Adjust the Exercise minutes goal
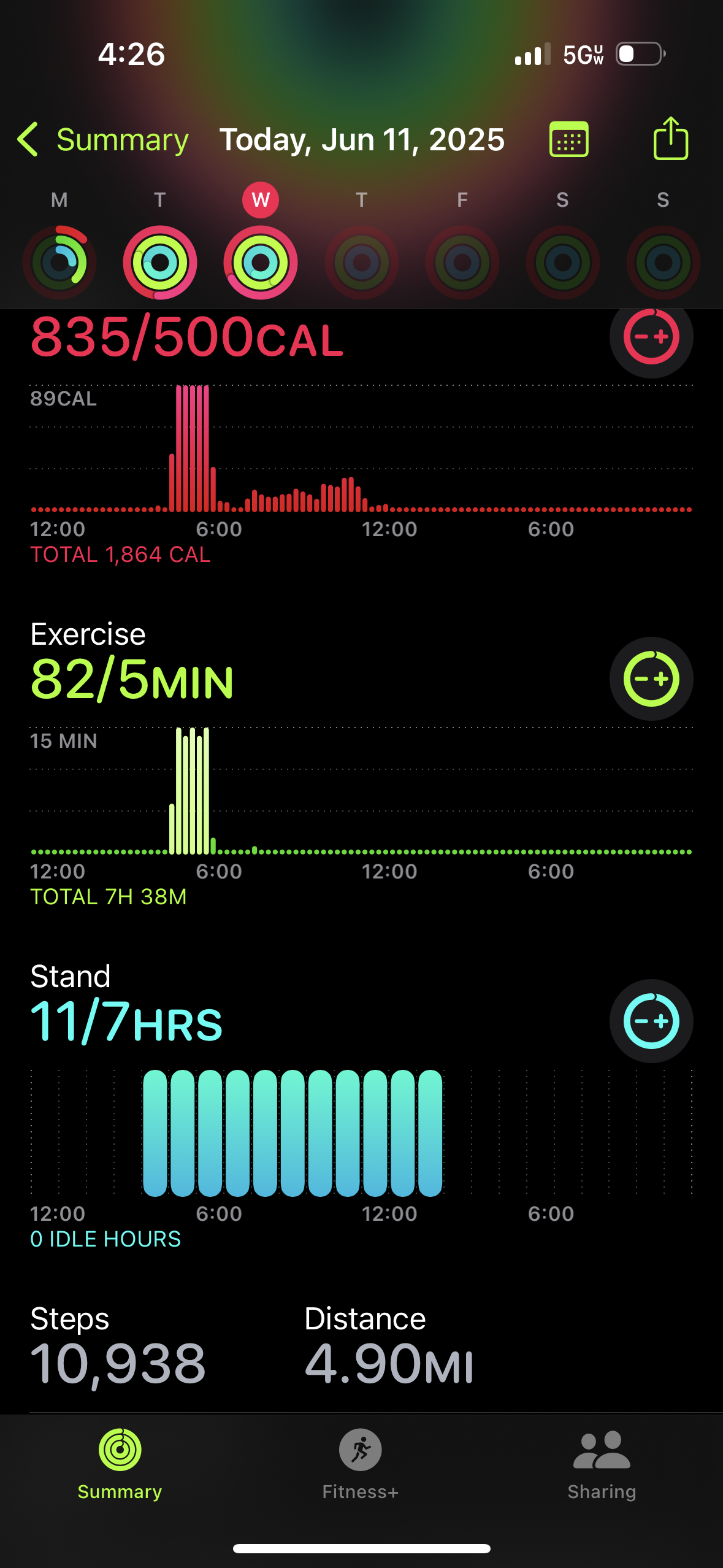The image size is (723, 1568). pos(651,678)
